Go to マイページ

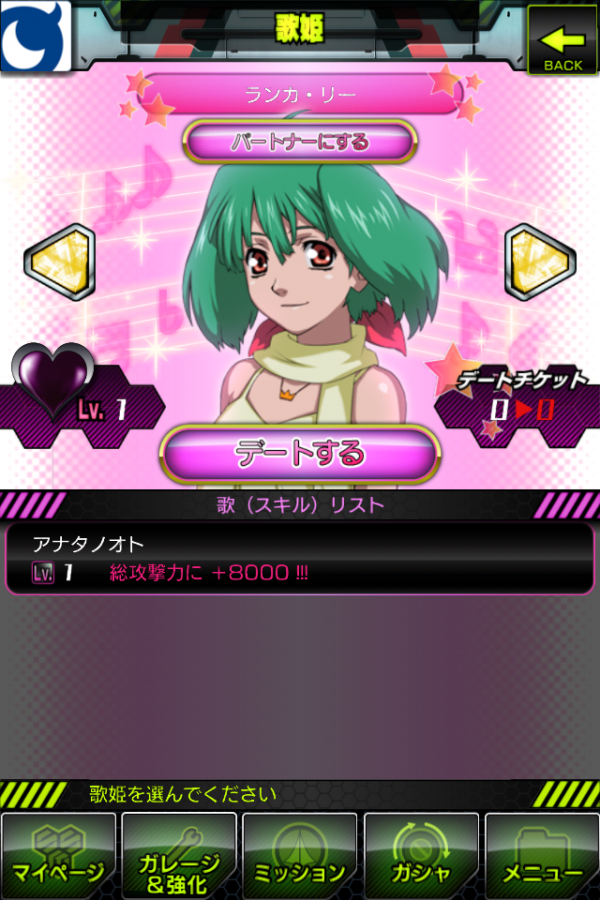click(59, 856)
